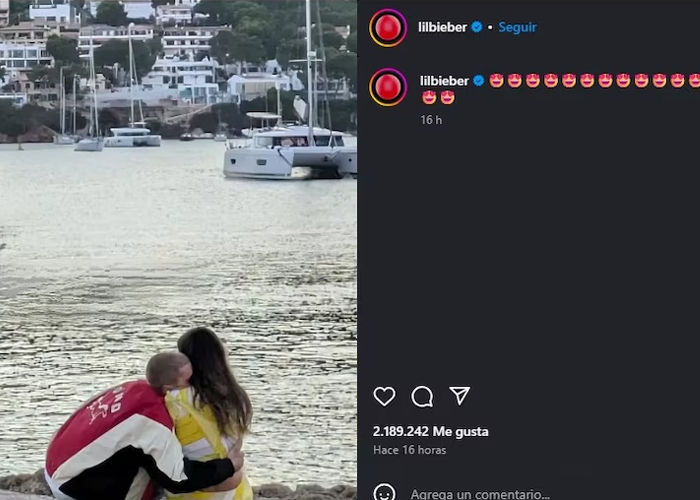
Task: Open emoji picker beside comment field
Action: 384,493
